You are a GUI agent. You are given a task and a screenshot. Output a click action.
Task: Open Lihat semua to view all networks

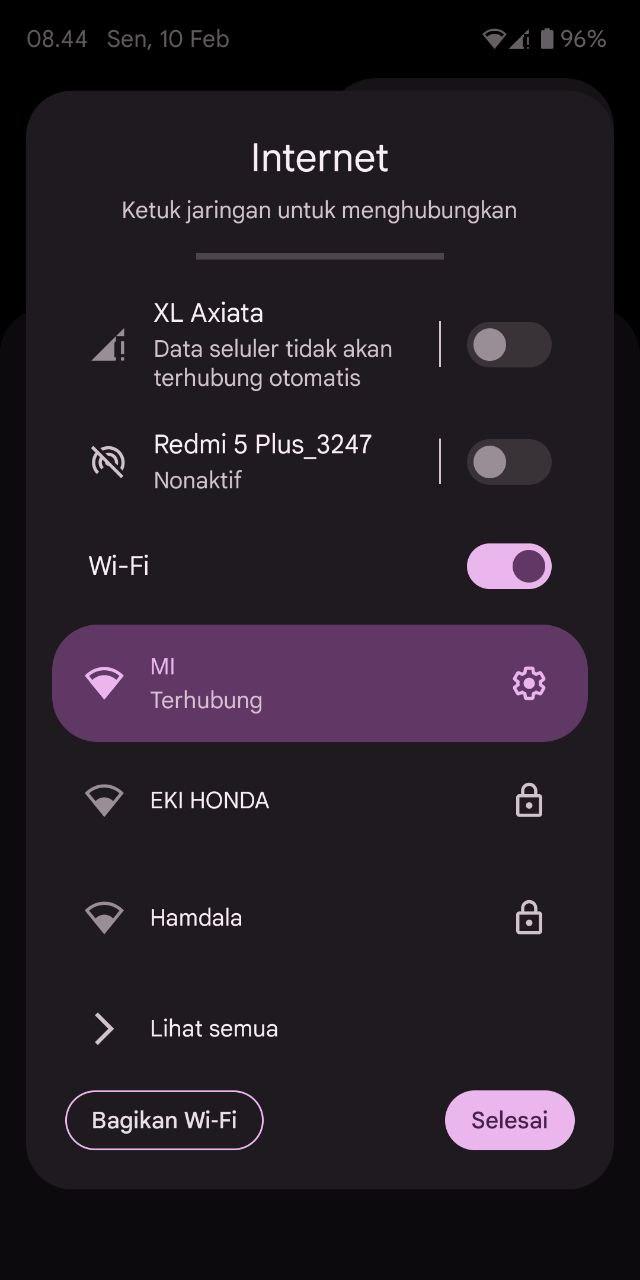click(x=320, y=1028)
